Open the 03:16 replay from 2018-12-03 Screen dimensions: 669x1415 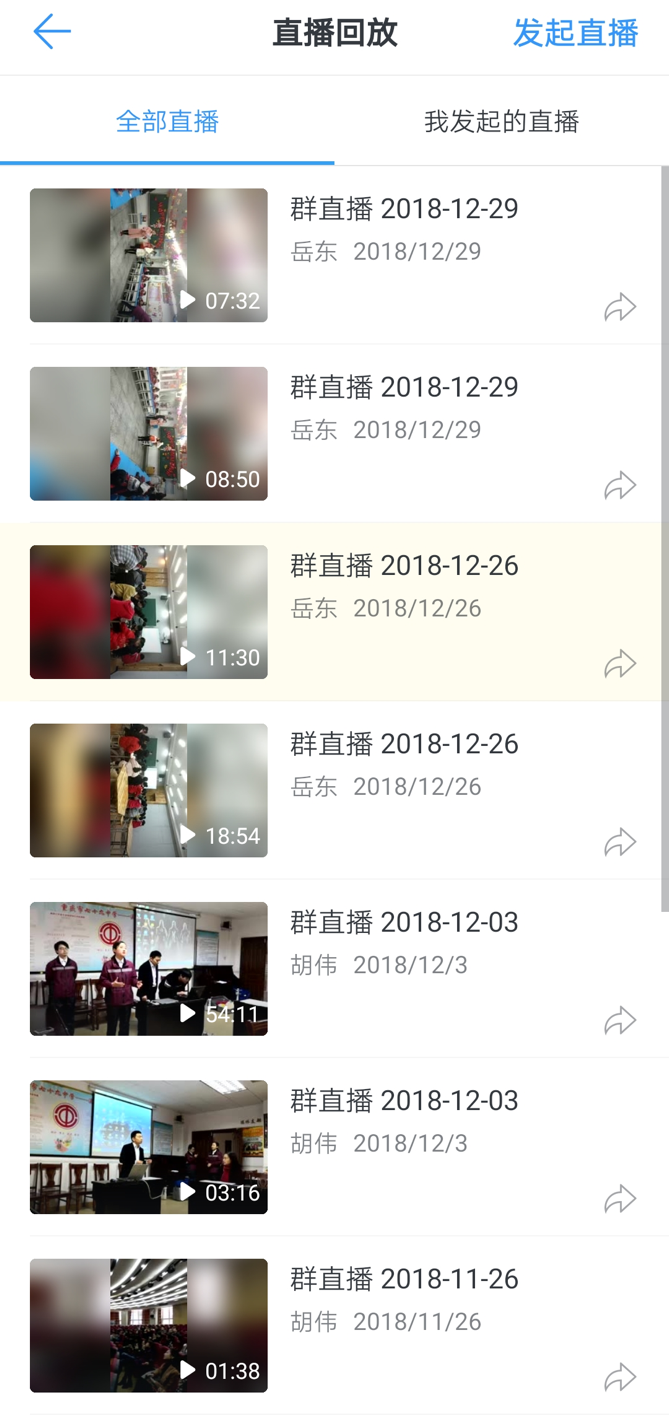click(149, 1147)
